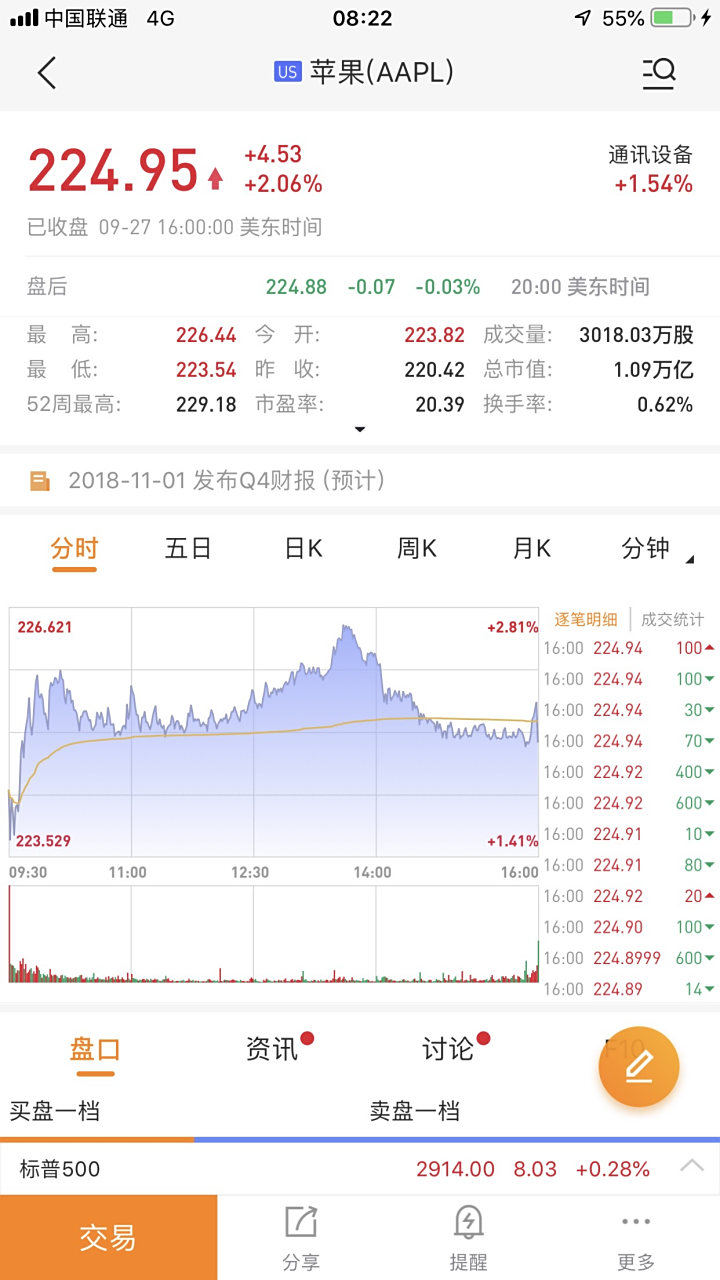Show the 月K chart
Viewport: 720px width, 1280px height.
532,549
